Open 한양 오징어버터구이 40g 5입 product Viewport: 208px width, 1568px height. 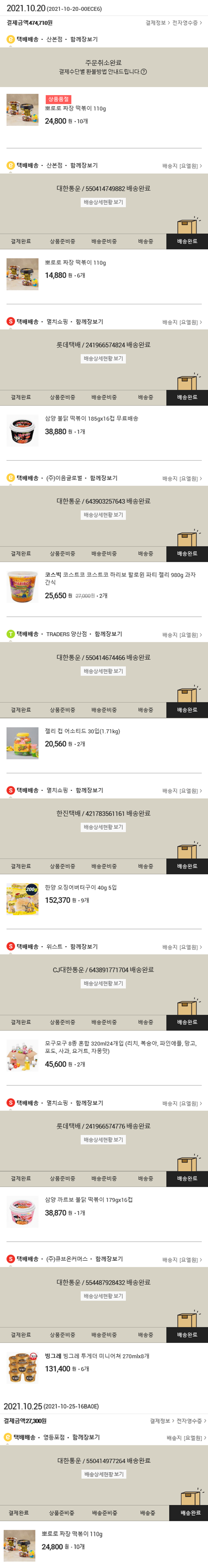(80, 888)
